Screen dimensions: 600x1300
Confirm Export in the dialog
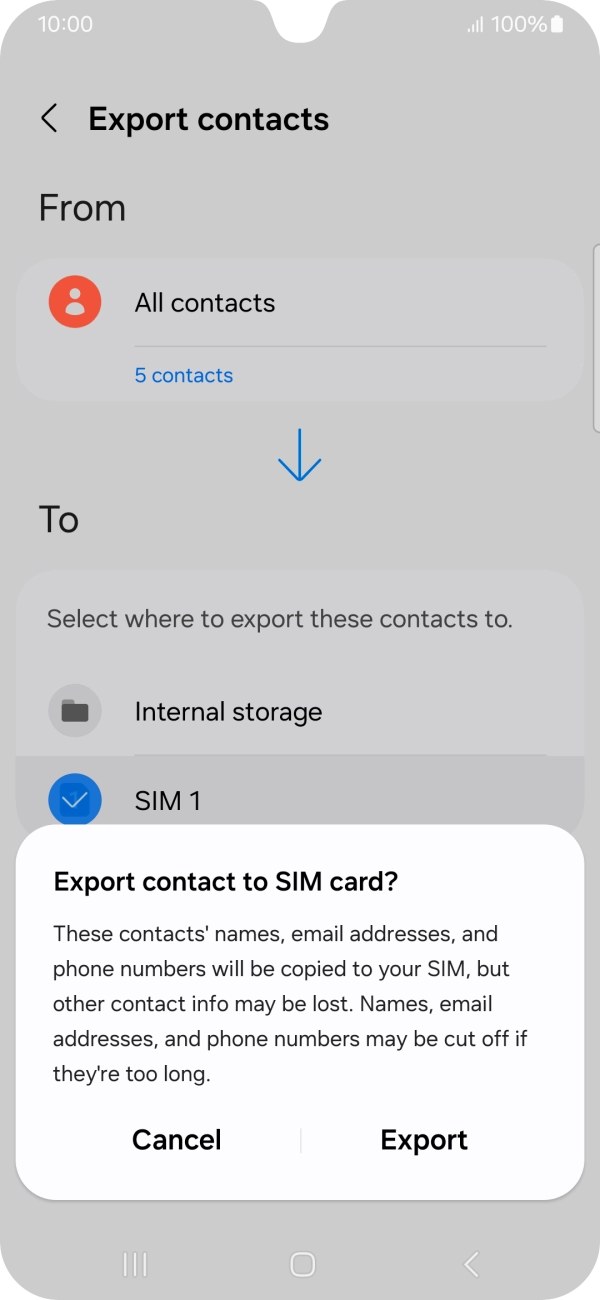[x=424, y=1140]
